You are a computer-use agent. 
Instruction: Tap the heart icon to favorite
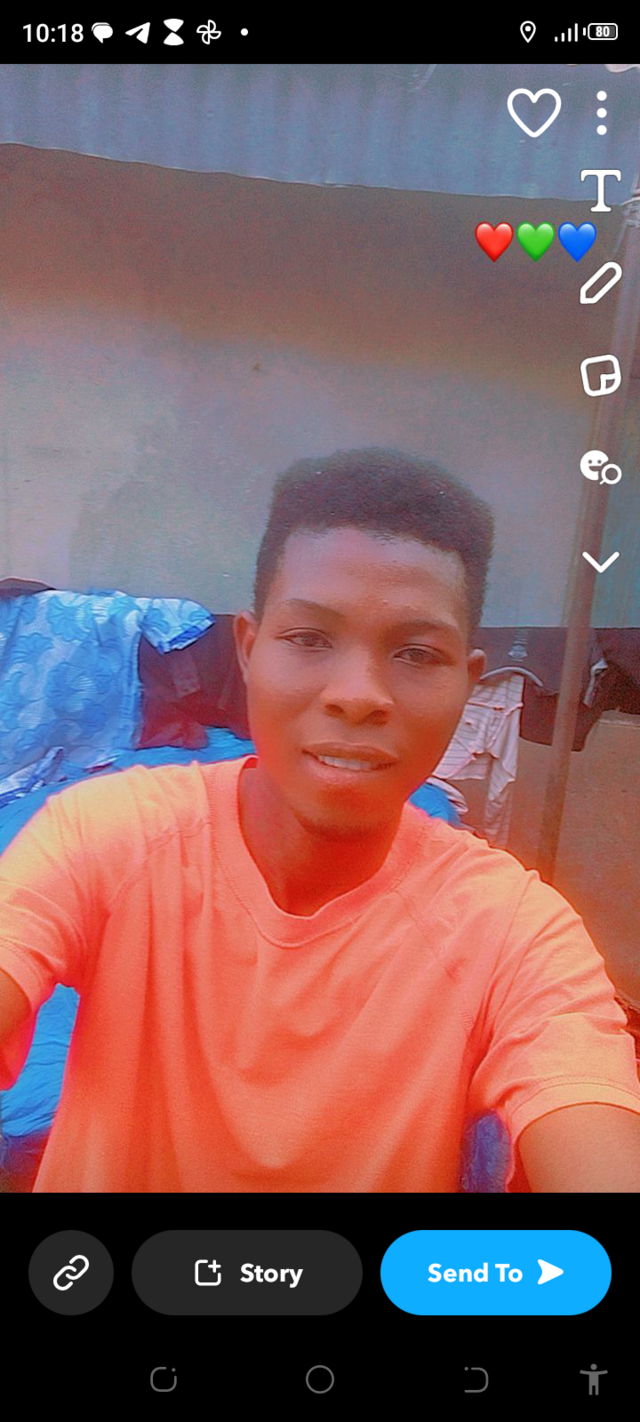534,113
